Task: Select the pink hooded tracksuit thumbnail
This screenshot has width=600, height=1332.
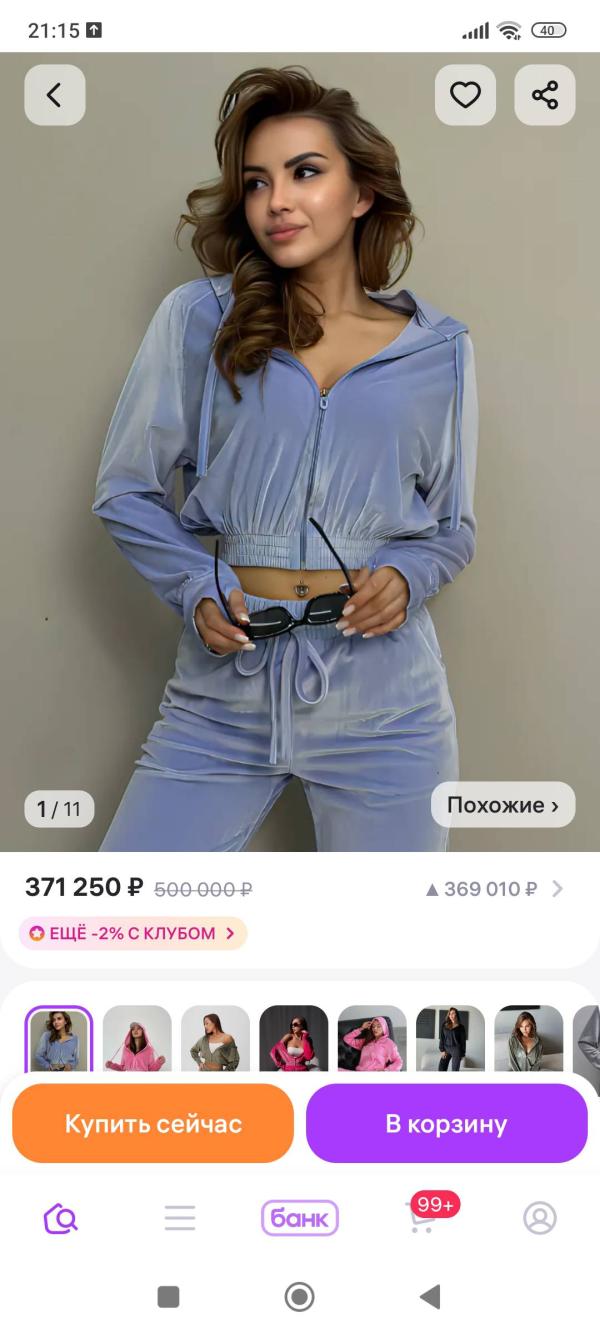Action: [137, 1038]
